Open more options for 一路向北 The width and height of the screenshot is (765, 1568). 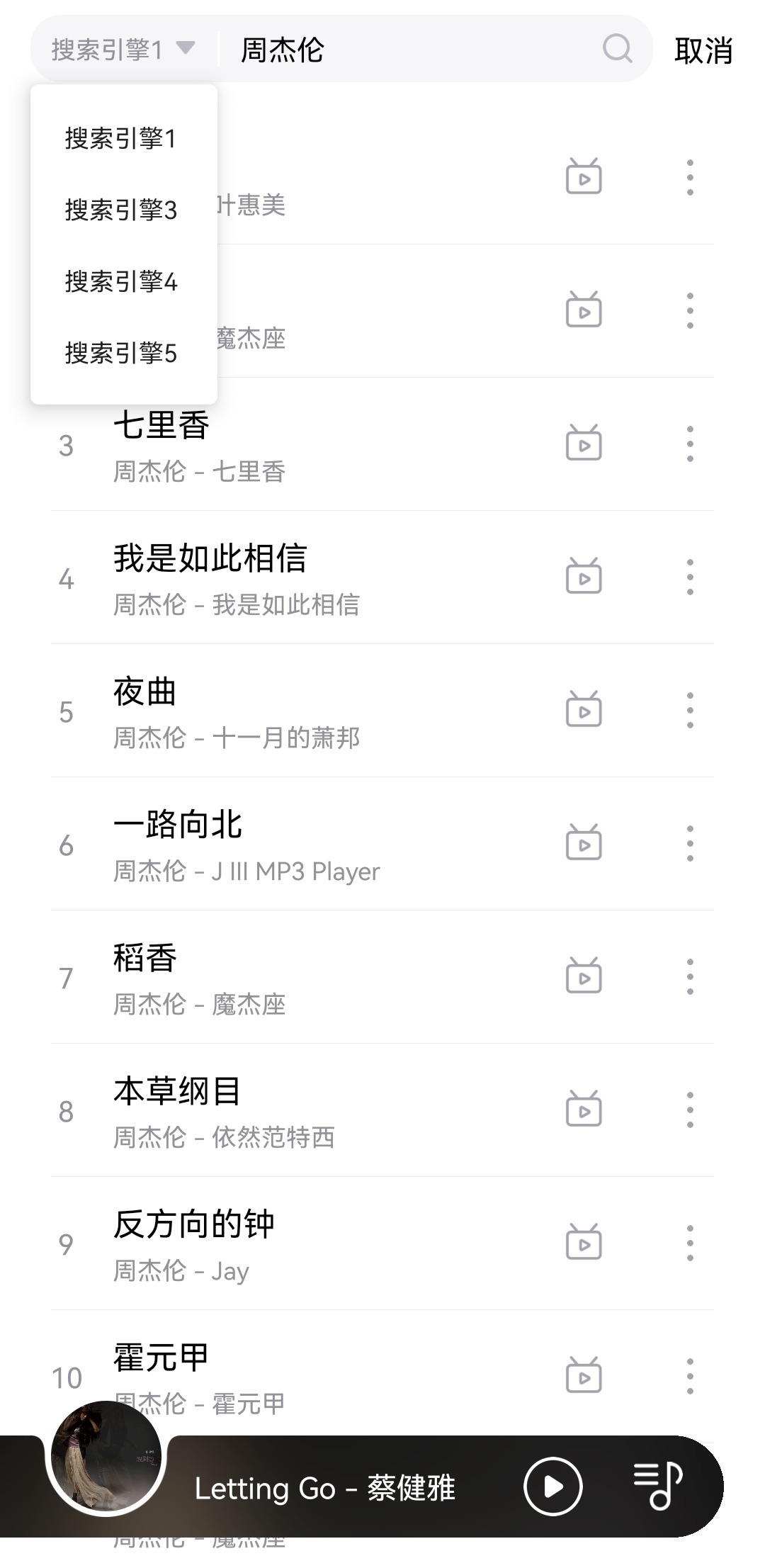point(690,844)
